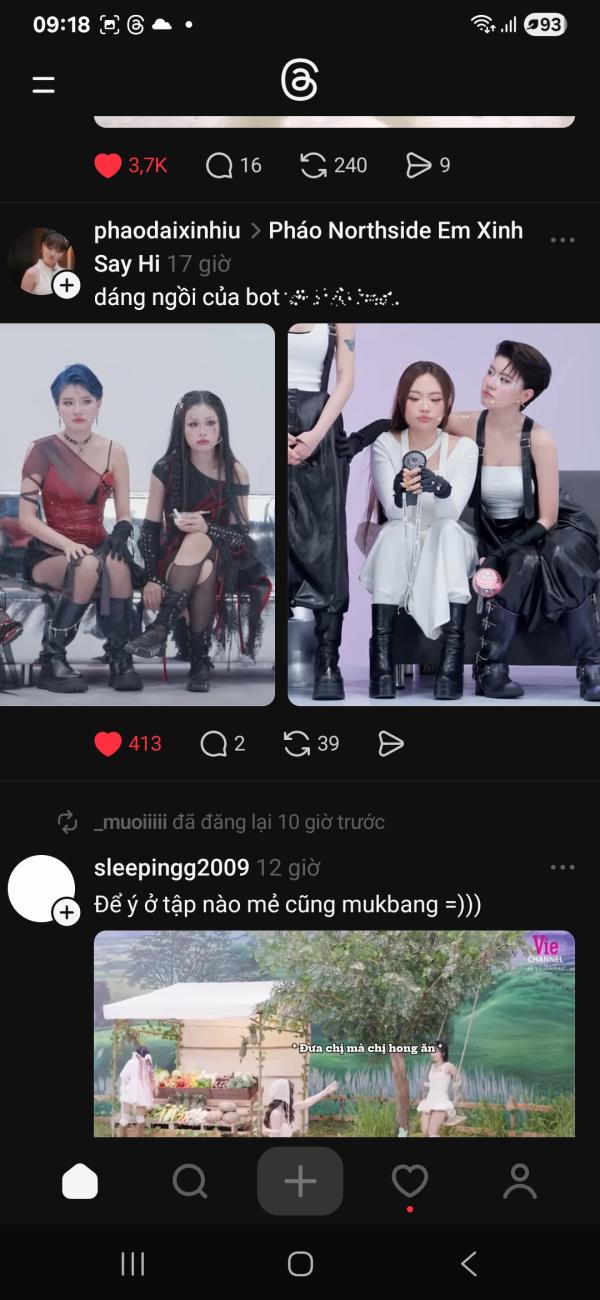Share the post with 9 shares
Viewport: 600px width, 1300px height.
pos(418,165)
